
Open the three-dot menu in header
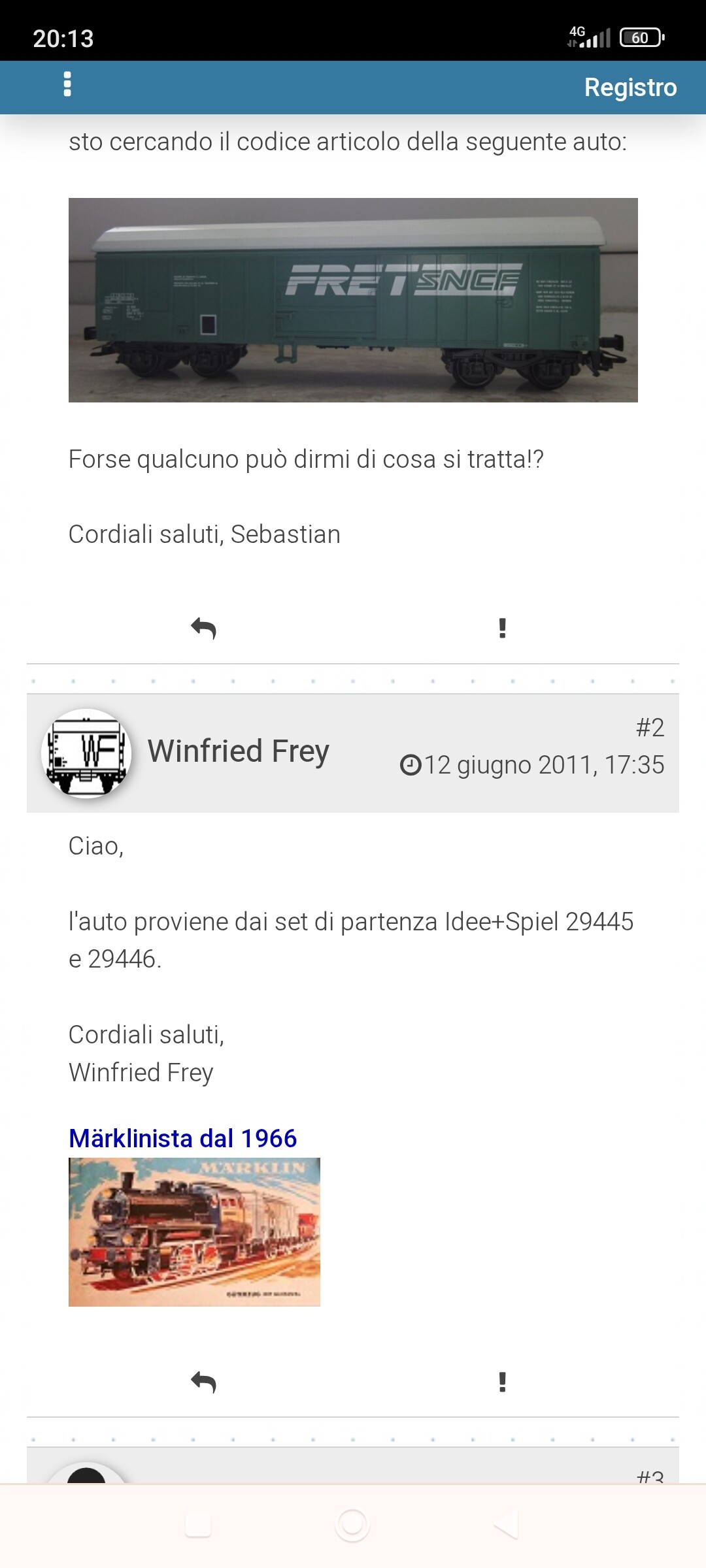pyautogui.click(x=67, y=86)
